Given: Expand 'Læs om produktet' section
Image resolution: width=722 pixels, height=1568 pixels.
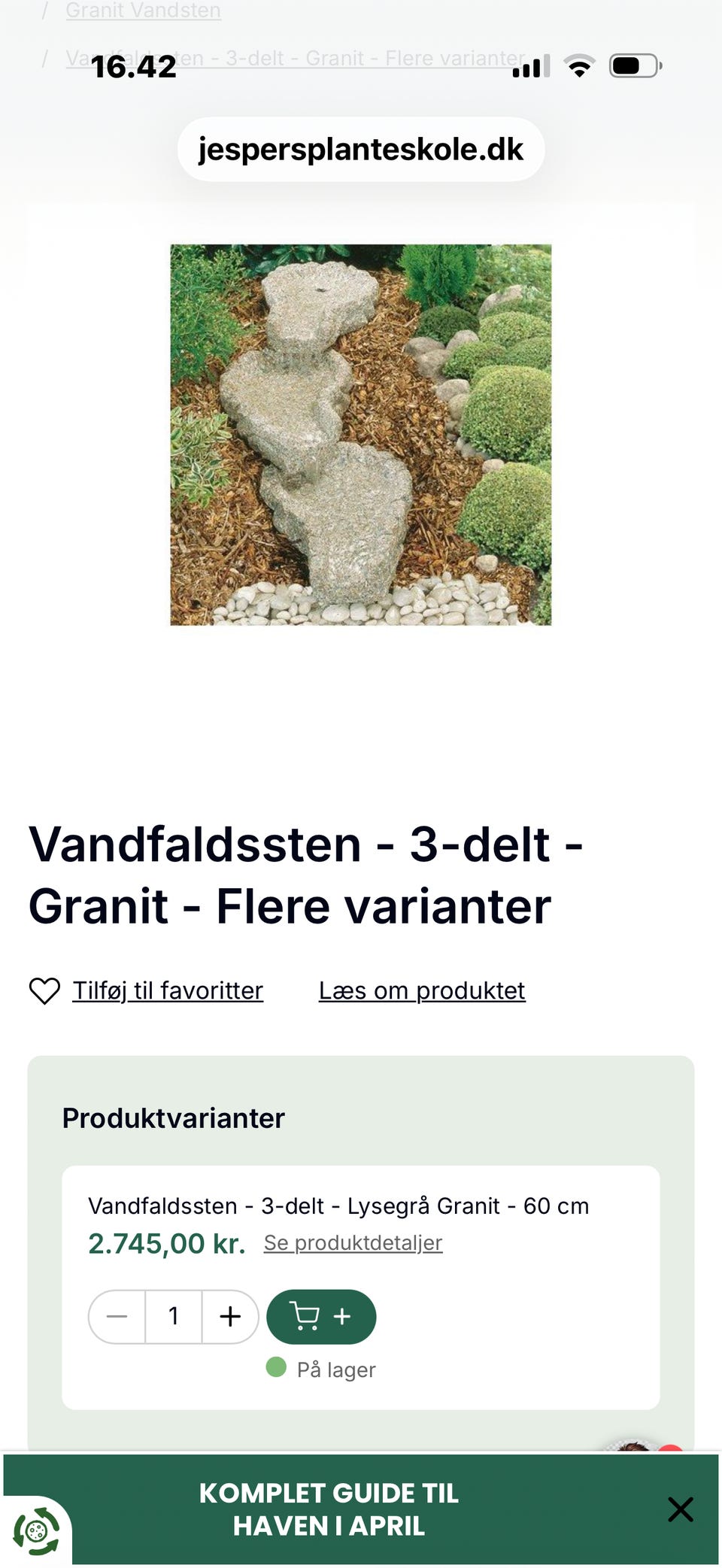Looking at the screenshot, I should click(x=423, y=990).
